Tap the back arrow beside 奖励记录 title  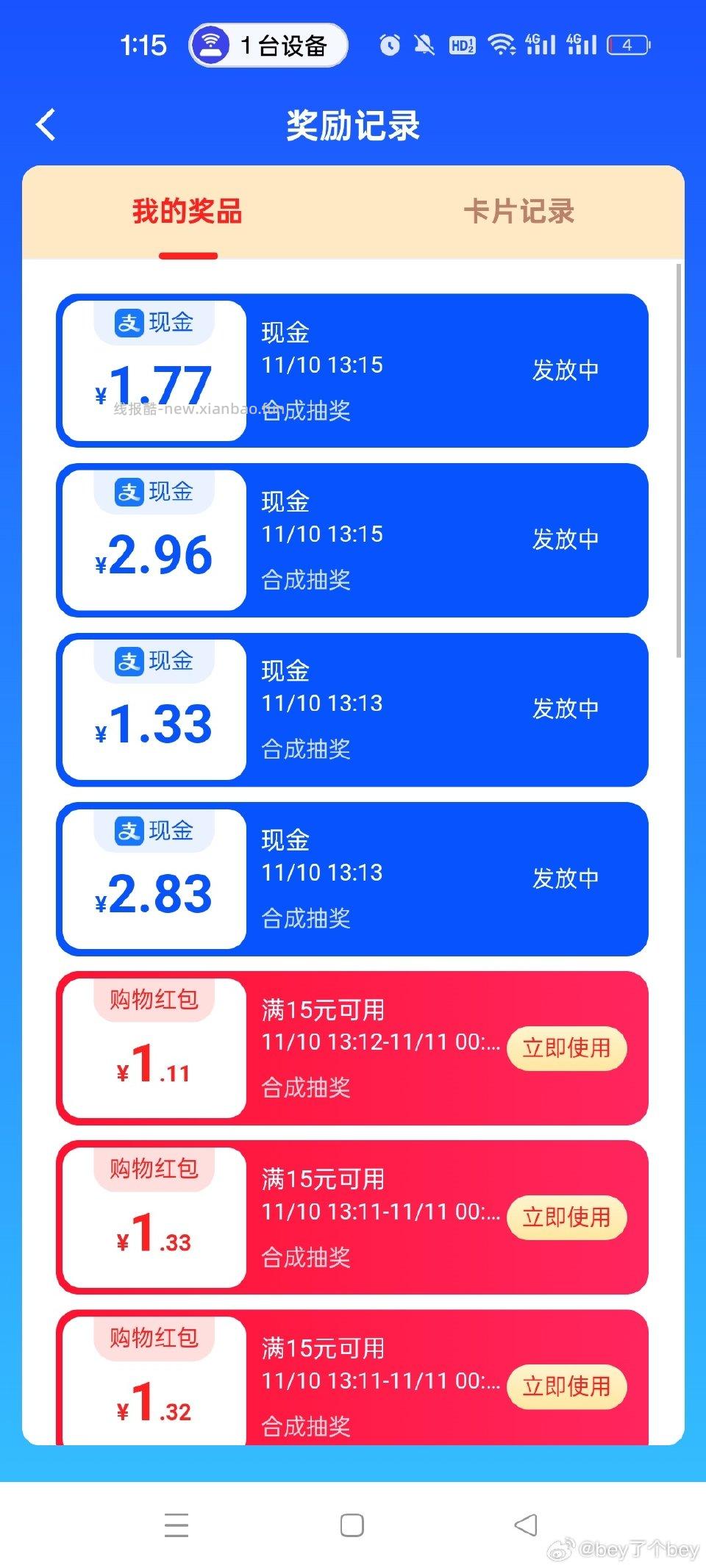point(46,125)
